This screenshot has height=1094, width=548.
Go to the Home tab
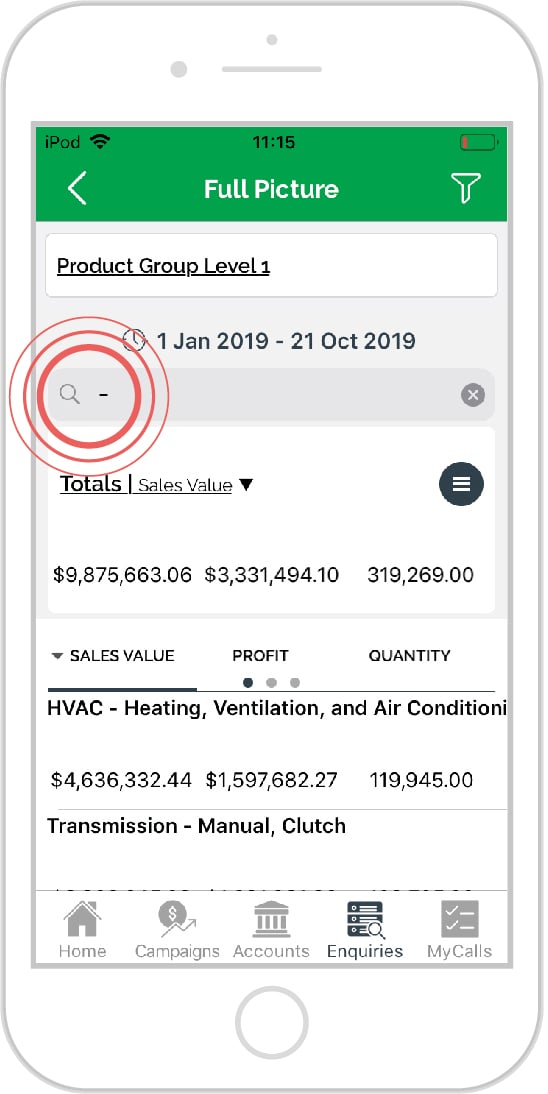coord(82,931)
